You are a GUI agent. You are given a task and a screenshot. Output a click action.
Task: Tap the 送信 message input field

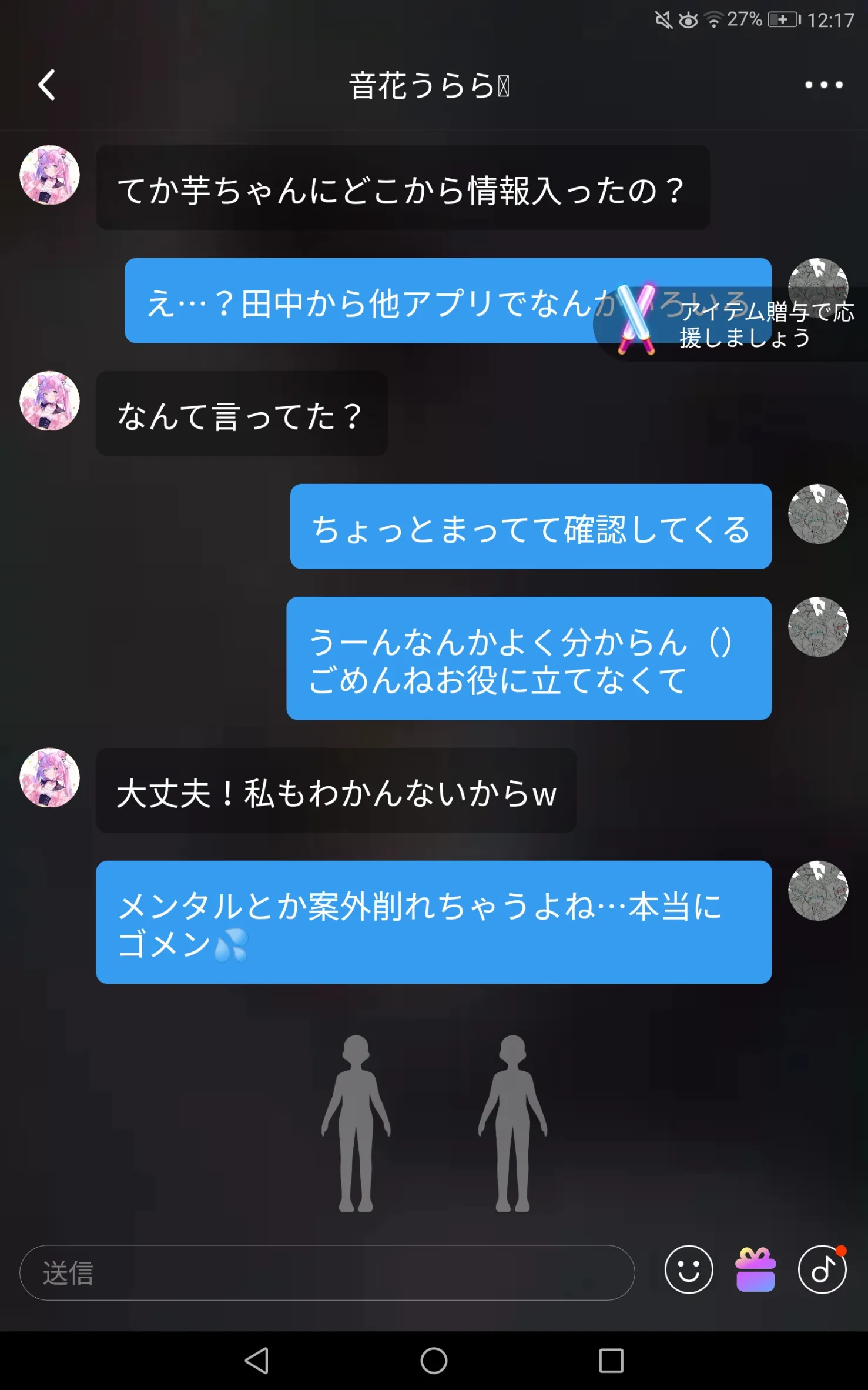click(327, 1272)
